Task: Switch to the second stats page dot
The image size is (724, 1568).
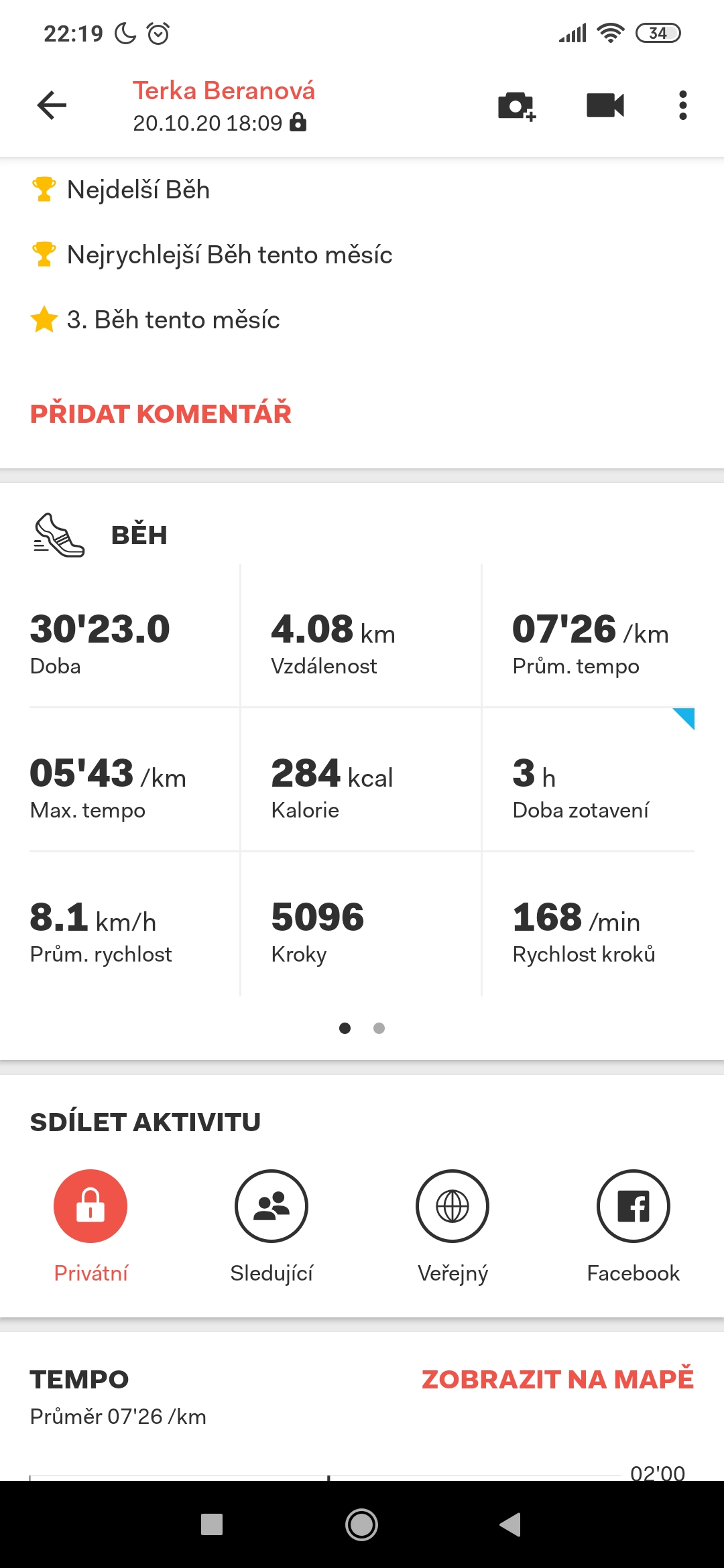Action: (x=379, y=1028)
